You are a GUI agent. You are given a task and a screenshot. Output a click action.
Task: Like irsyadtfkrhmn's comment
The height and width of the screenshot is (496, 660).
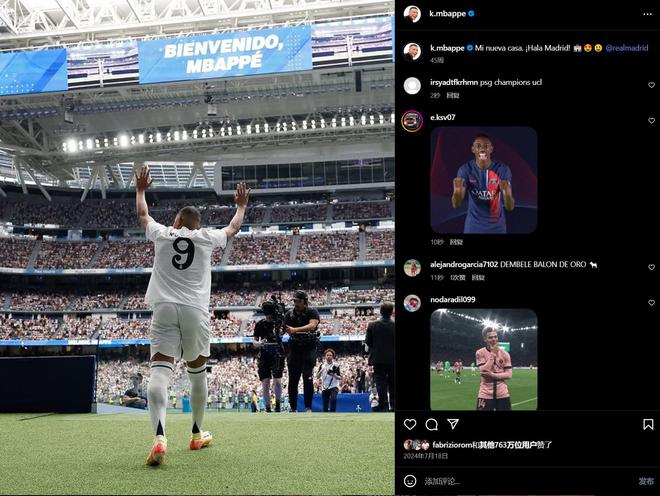pos(651,85)
